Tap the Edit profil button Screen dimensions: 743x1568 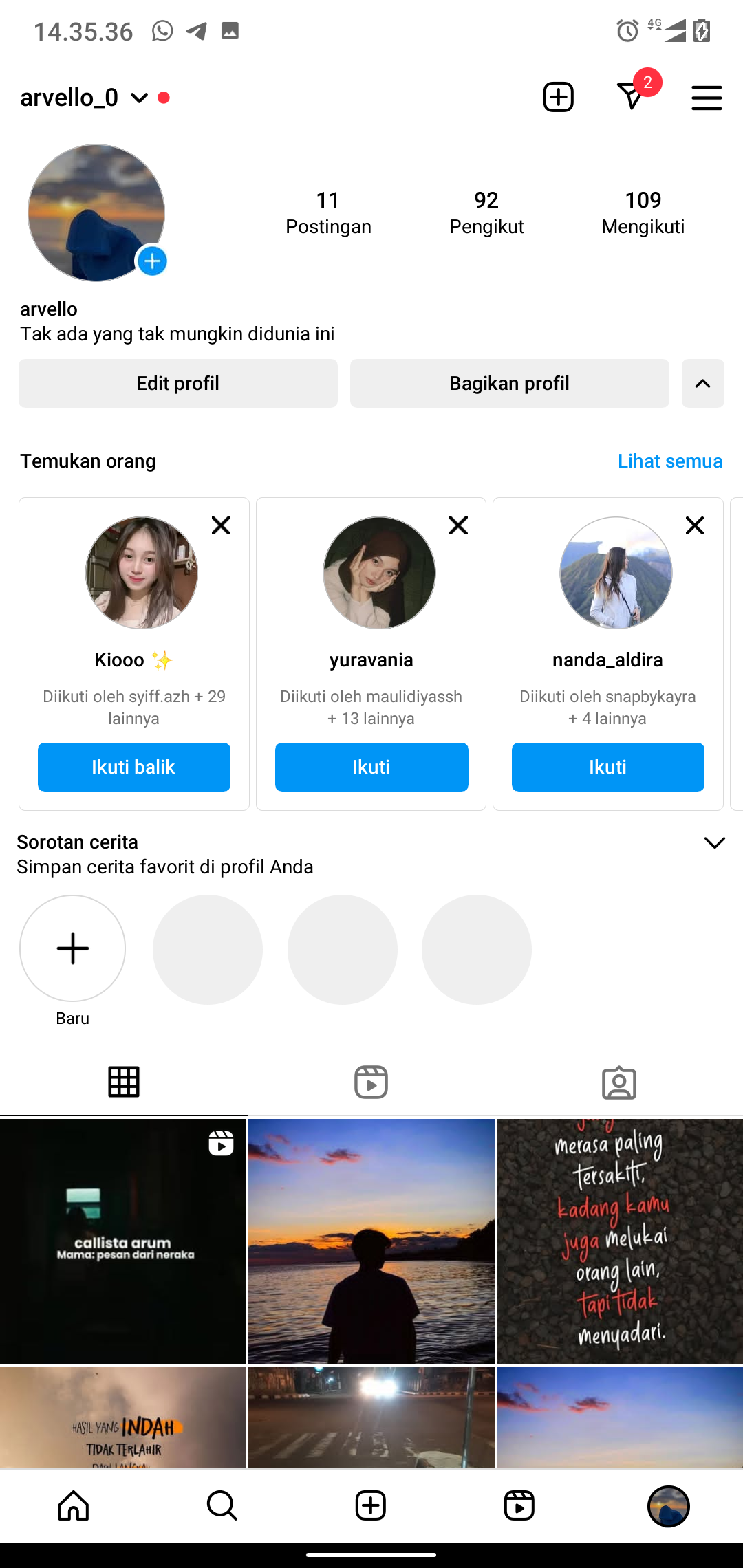(x=177, y=383)
